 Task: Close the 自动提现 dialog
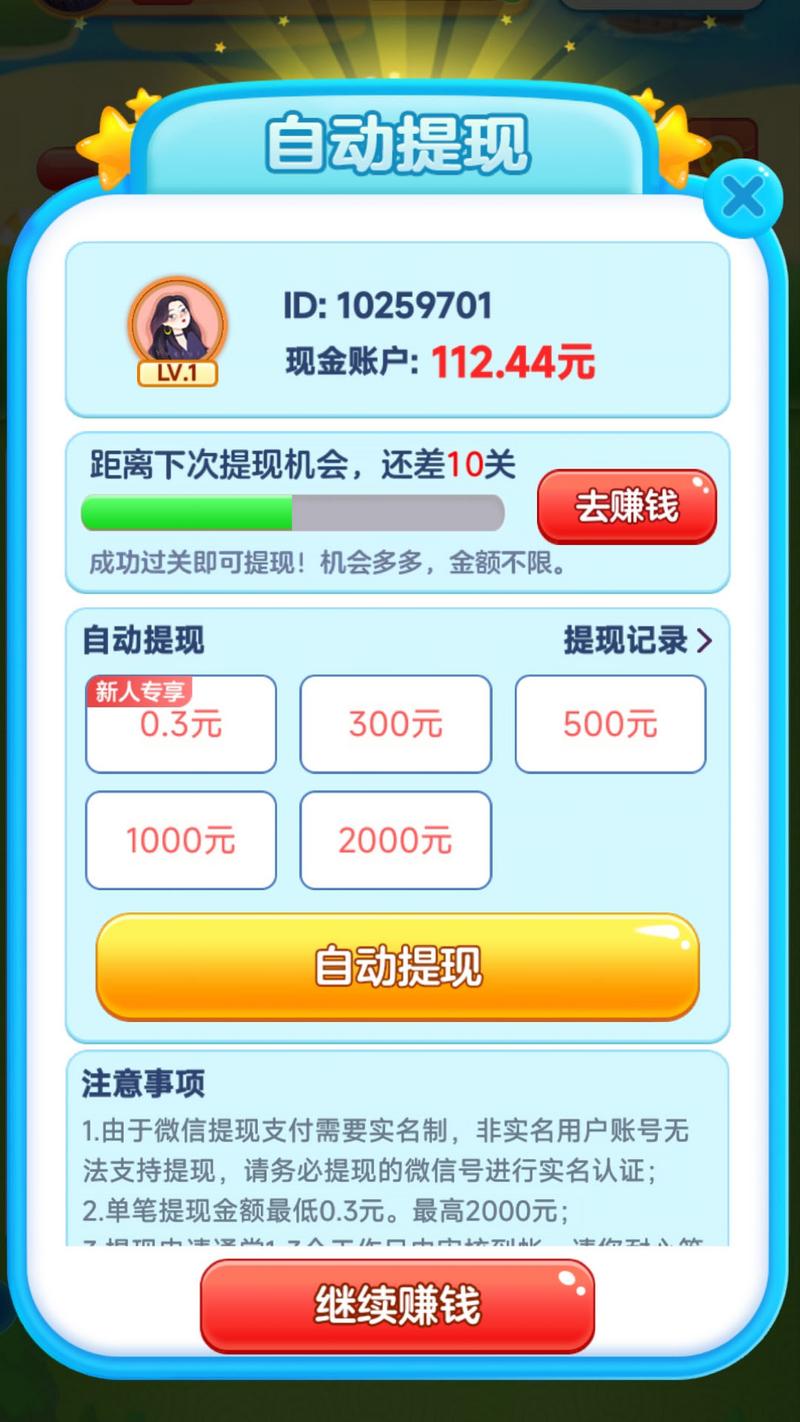click(x=742, y=199)
